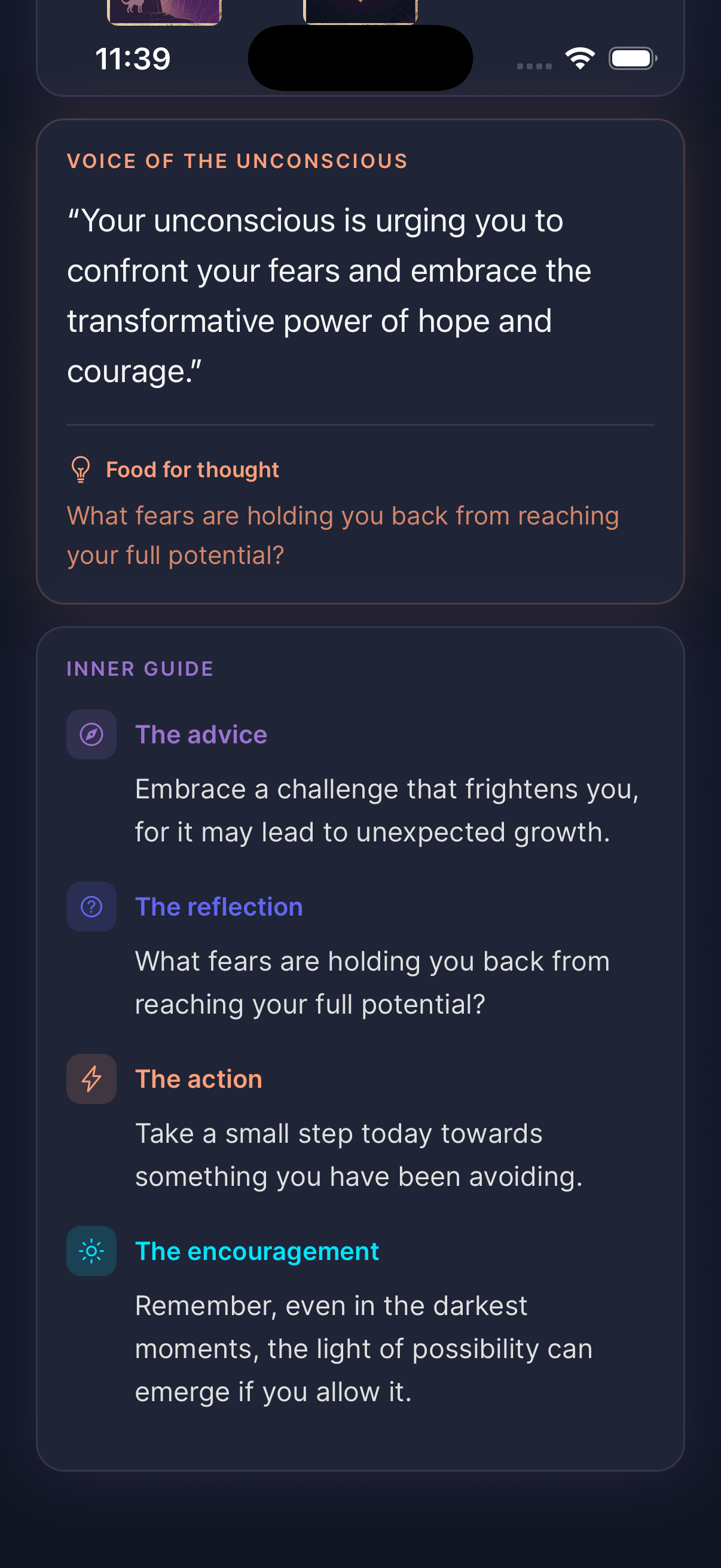Open the dark tarot card beside it

pyautogui.click(x=360, y=11)
